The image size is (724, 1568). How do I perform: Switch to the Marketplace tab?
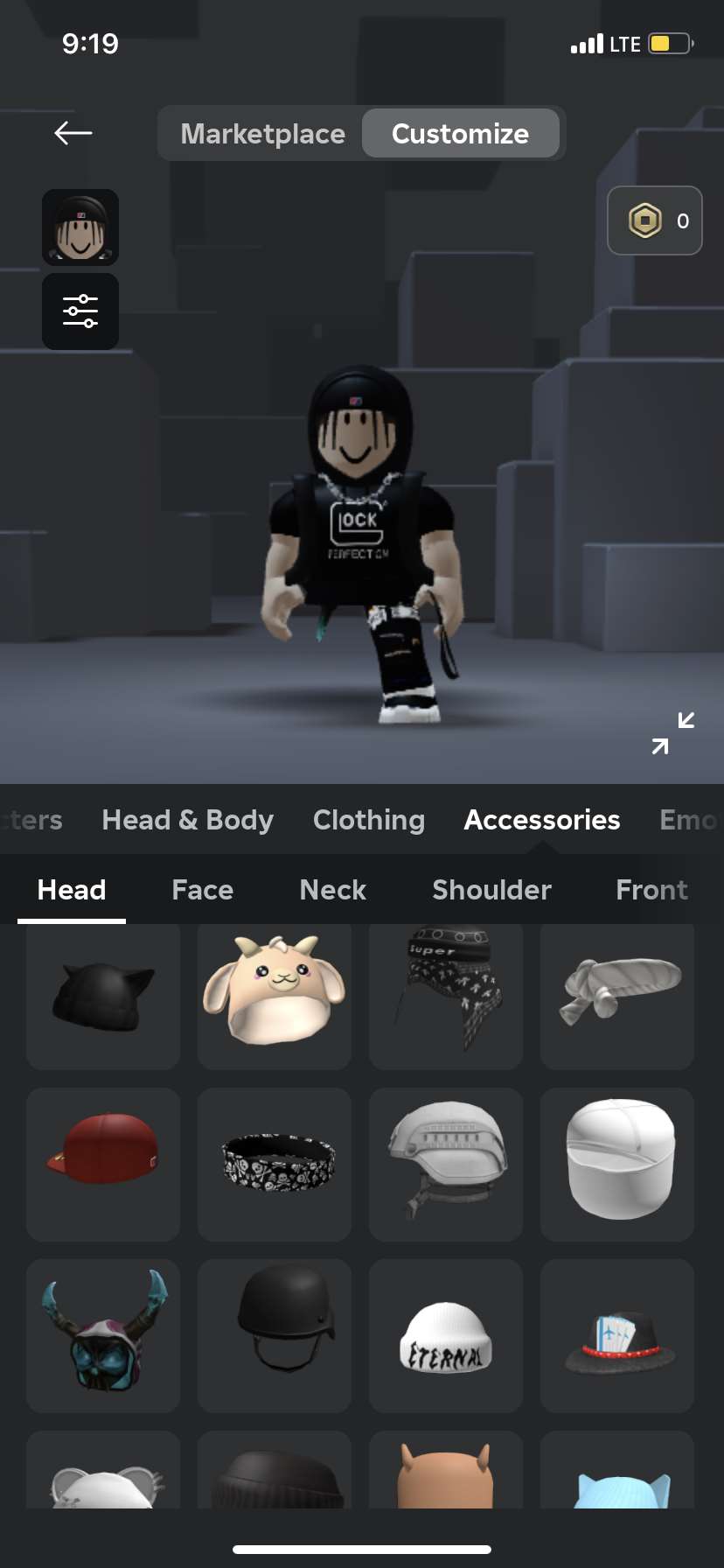click(262, 134)
